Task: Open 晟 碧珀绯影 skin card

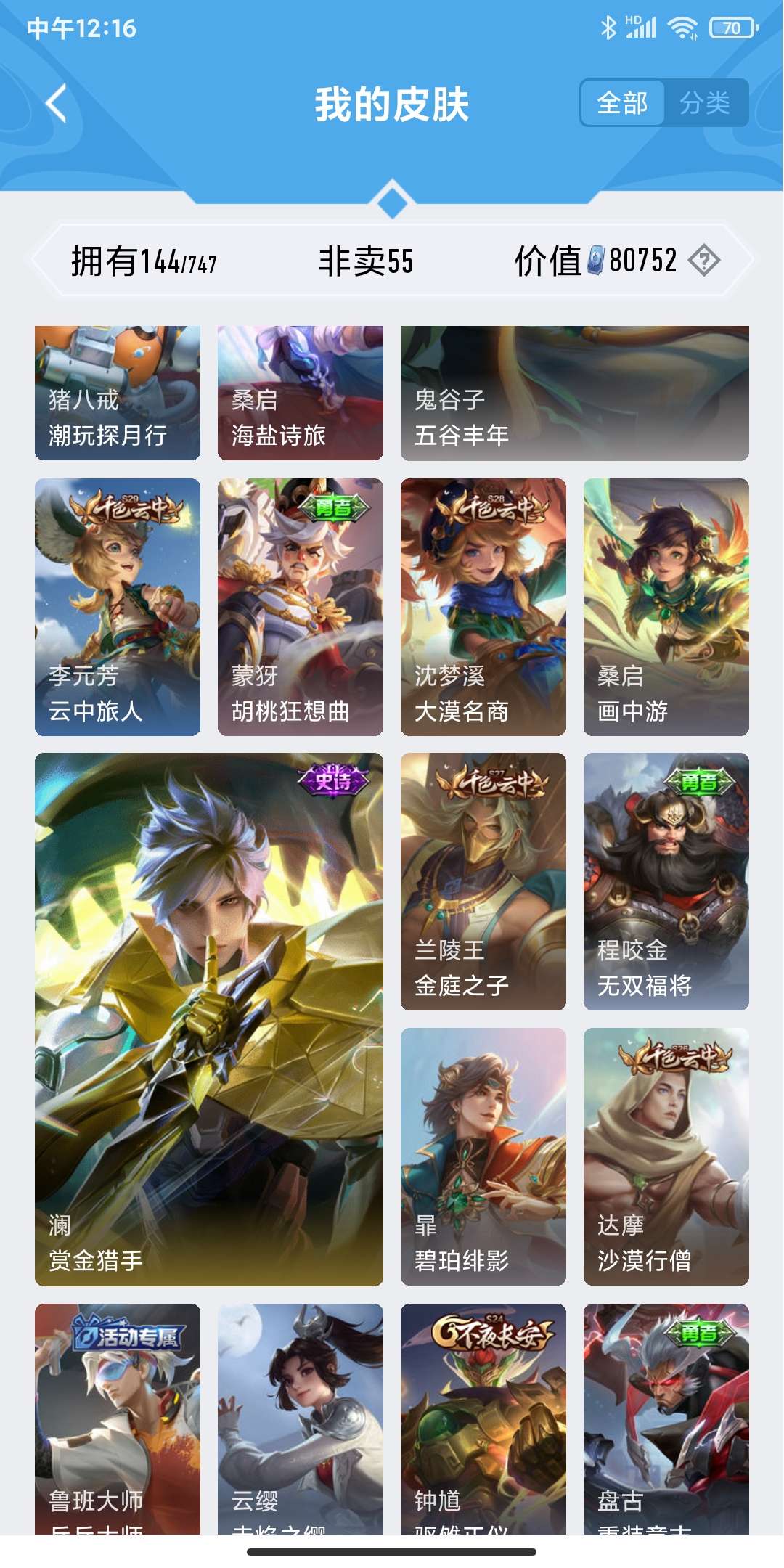Action: (x=483, y=1156)
